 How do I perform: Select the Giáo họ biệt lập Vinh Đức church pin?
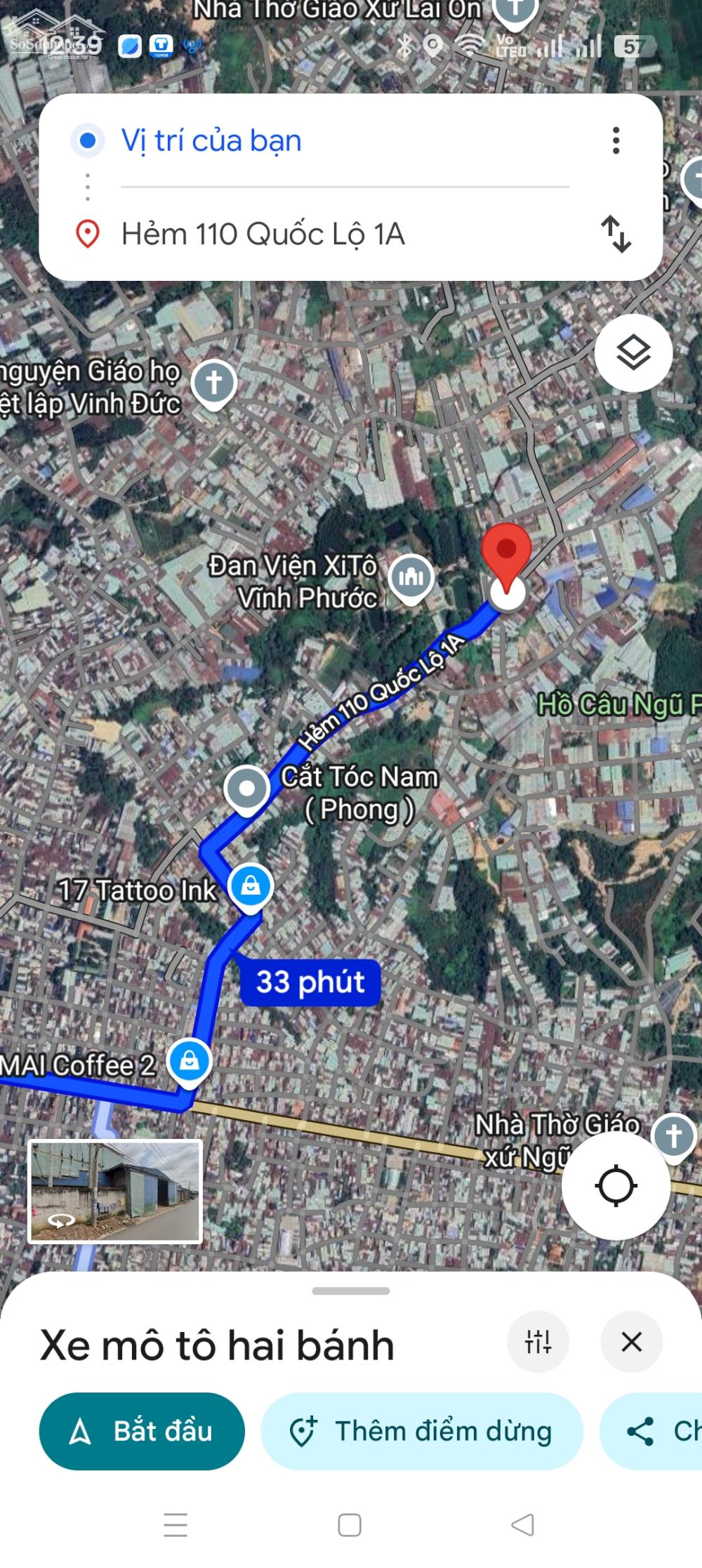pyautogui.click(x=214, y=383)
